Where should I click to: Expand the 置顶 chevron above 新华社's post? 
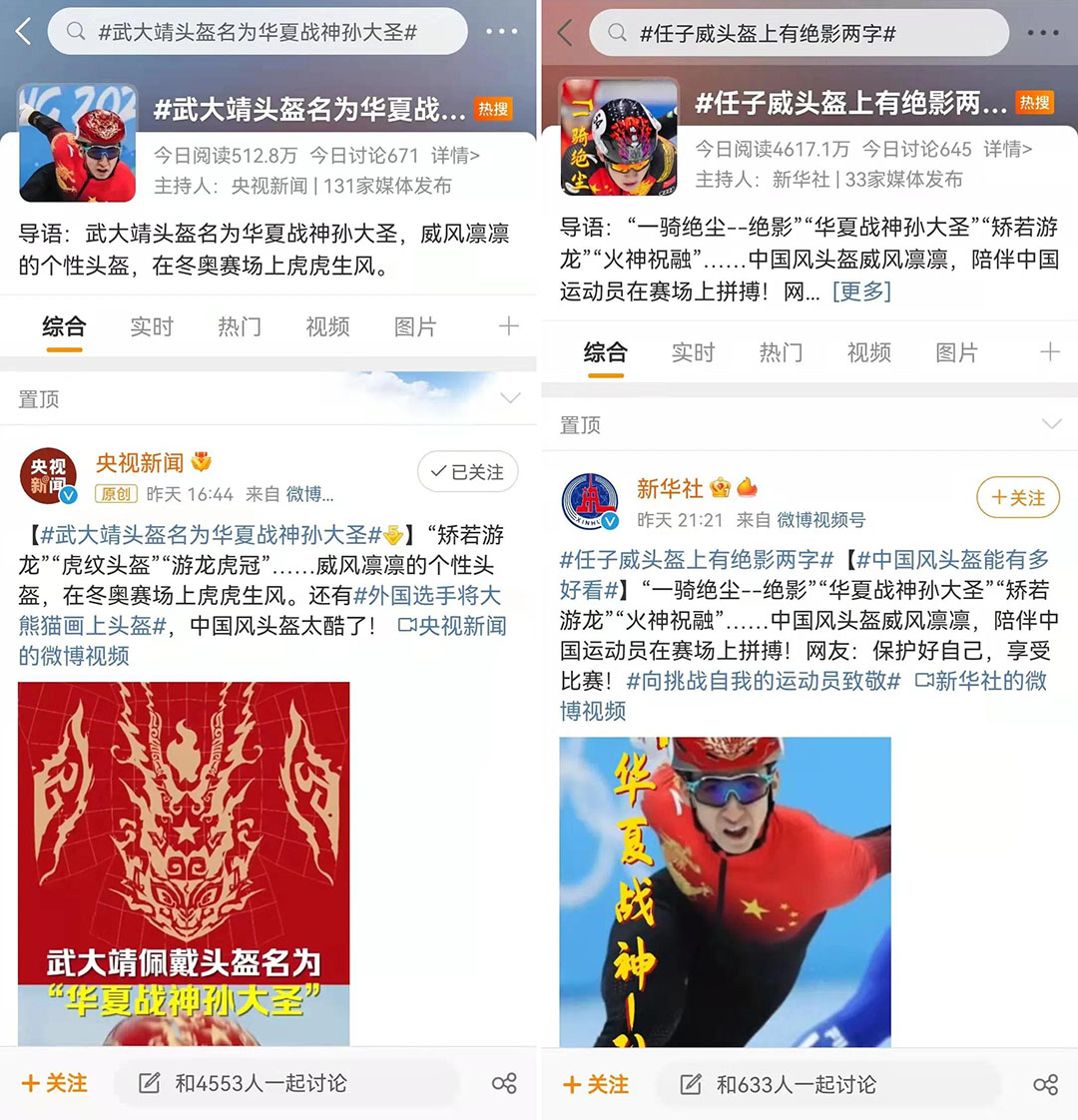(1051, 425)
